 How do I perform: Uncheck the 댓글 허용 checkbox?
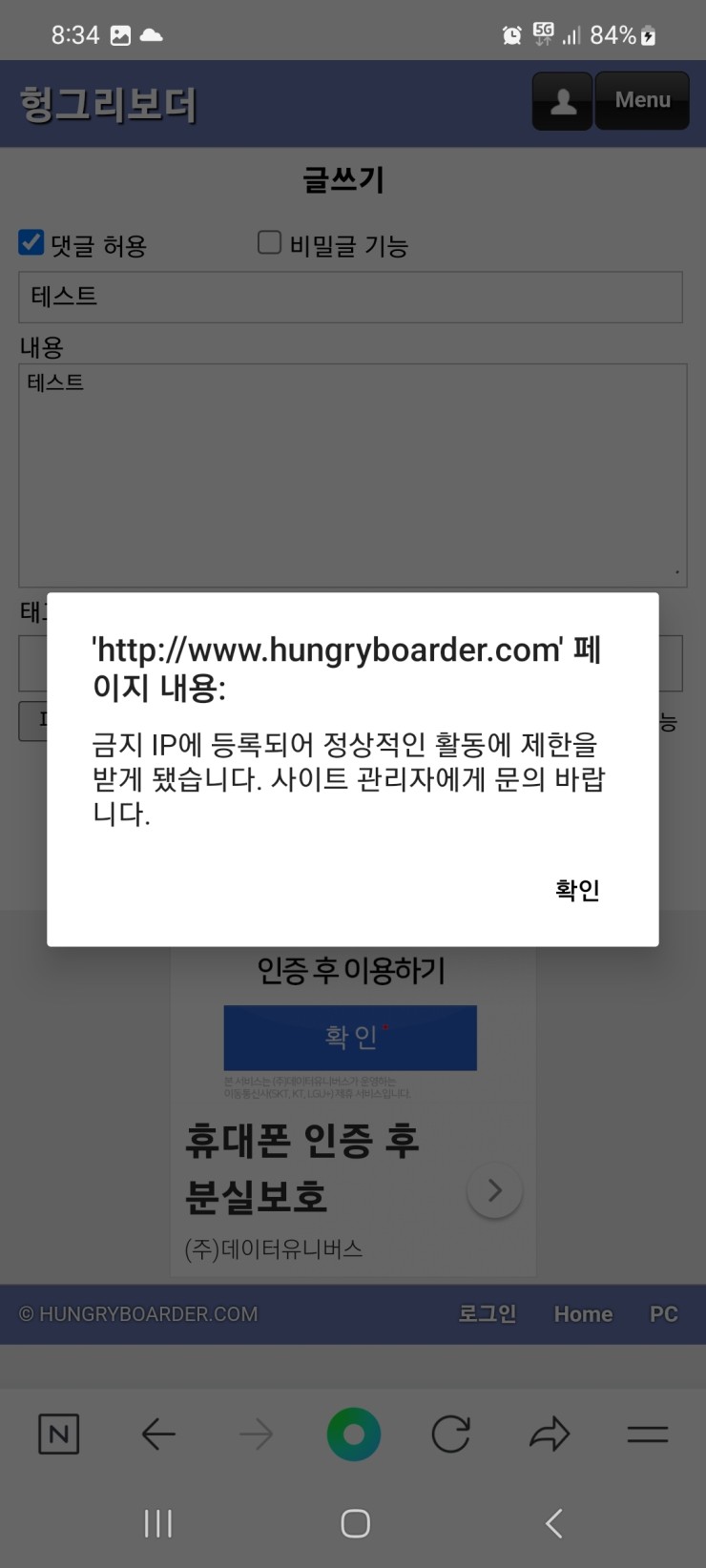(31, 243)
